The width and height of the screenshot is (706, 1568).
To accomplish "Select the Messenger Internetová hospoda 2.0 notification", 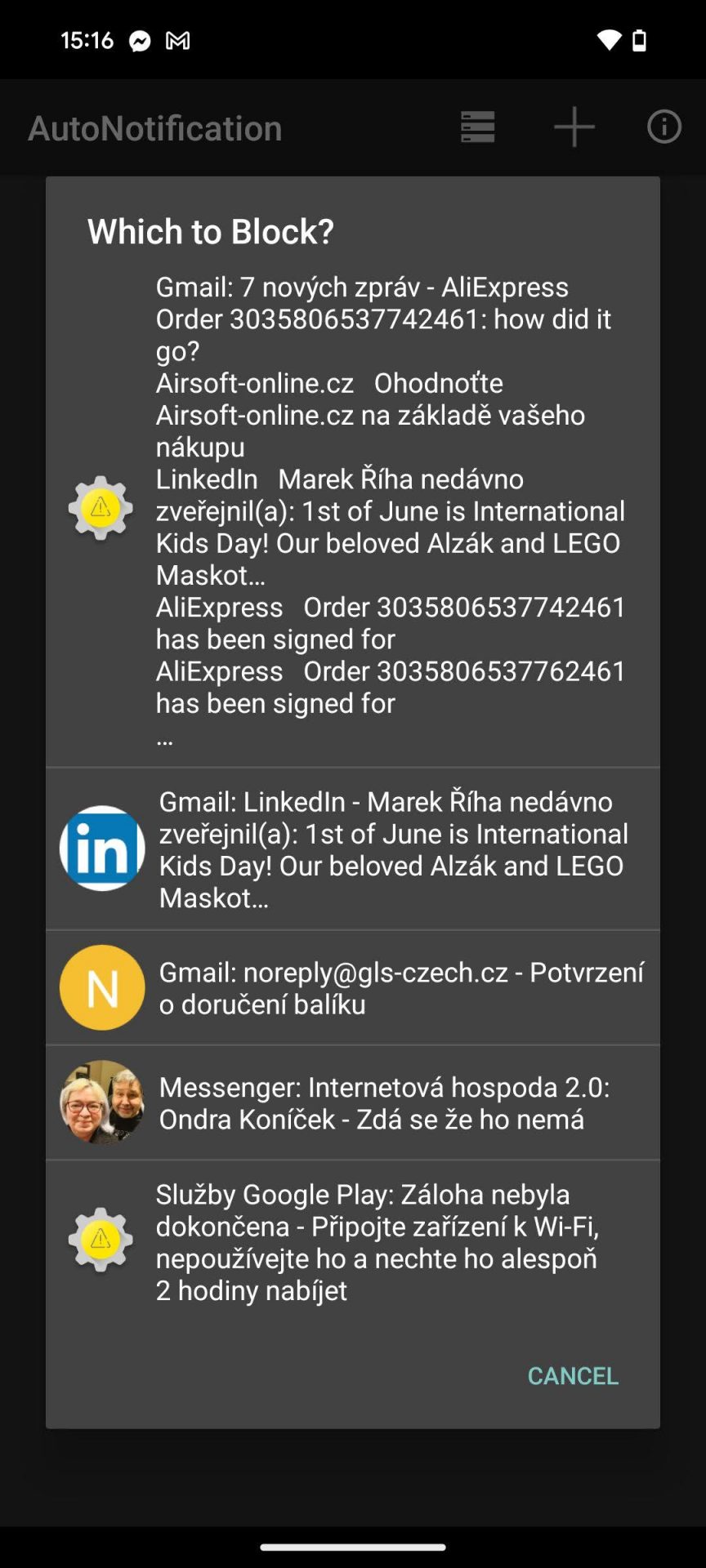I will [x=353, y=1103].
